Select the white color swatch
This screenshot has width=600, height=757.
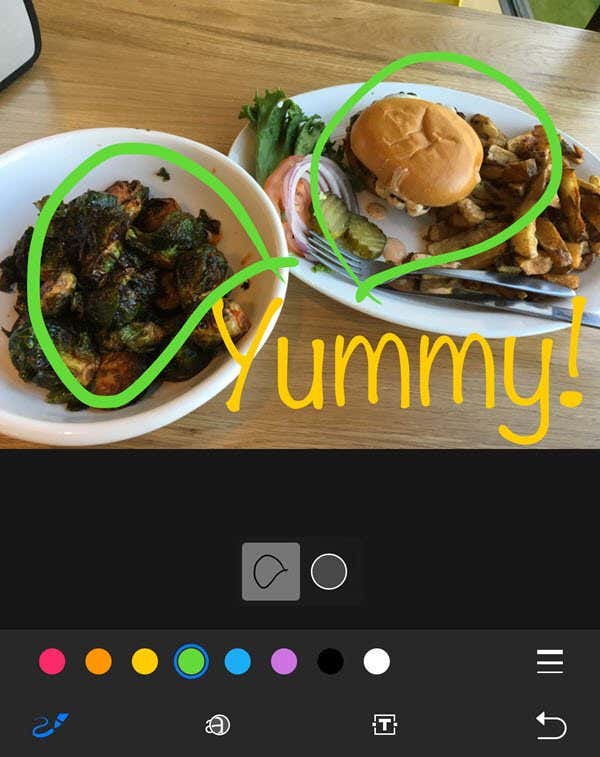click(x=376, y=661)
